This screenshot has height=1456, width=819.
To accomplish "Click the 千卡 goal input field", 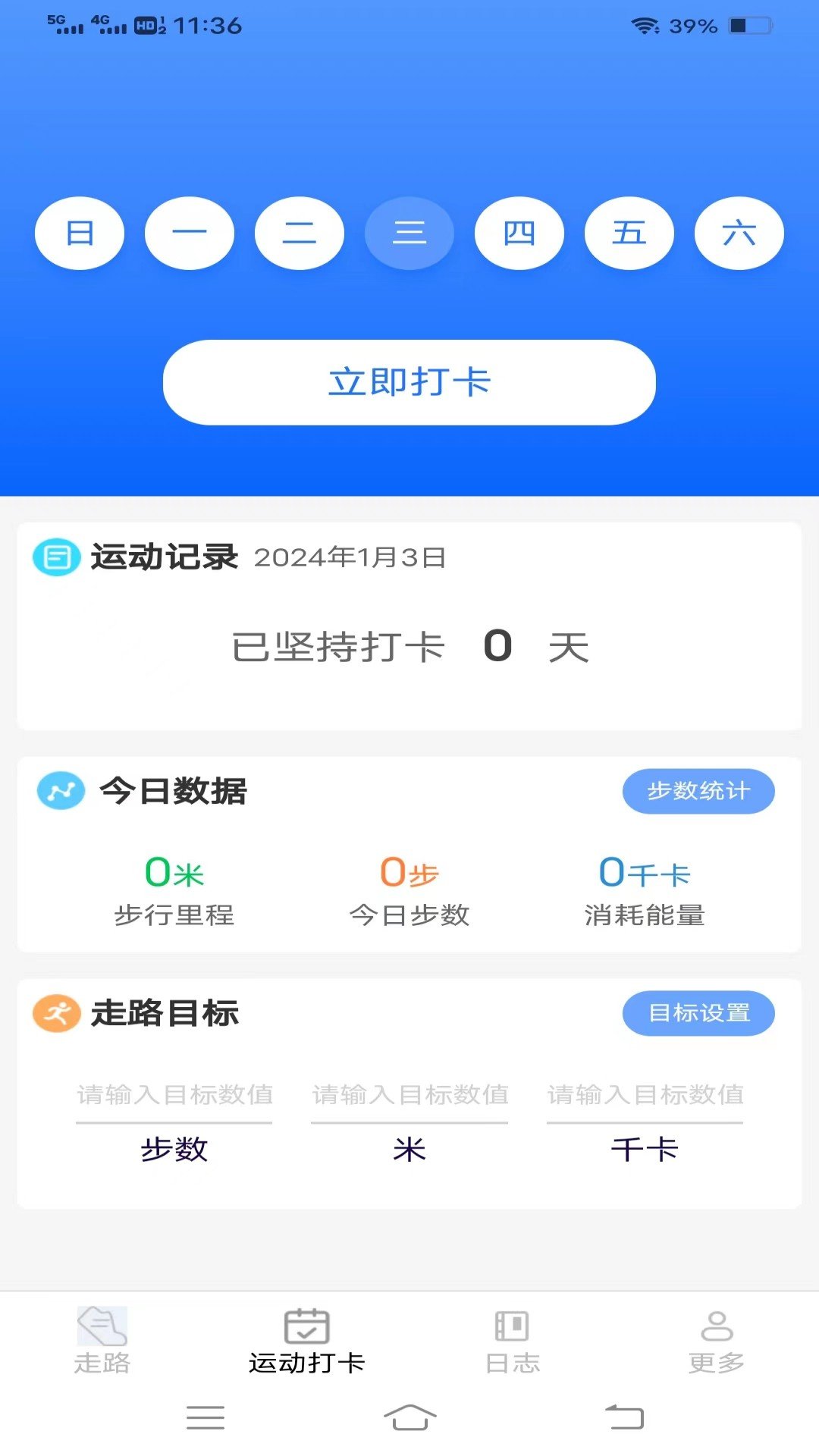I will pyautogui.click(x=645, y=1094).
